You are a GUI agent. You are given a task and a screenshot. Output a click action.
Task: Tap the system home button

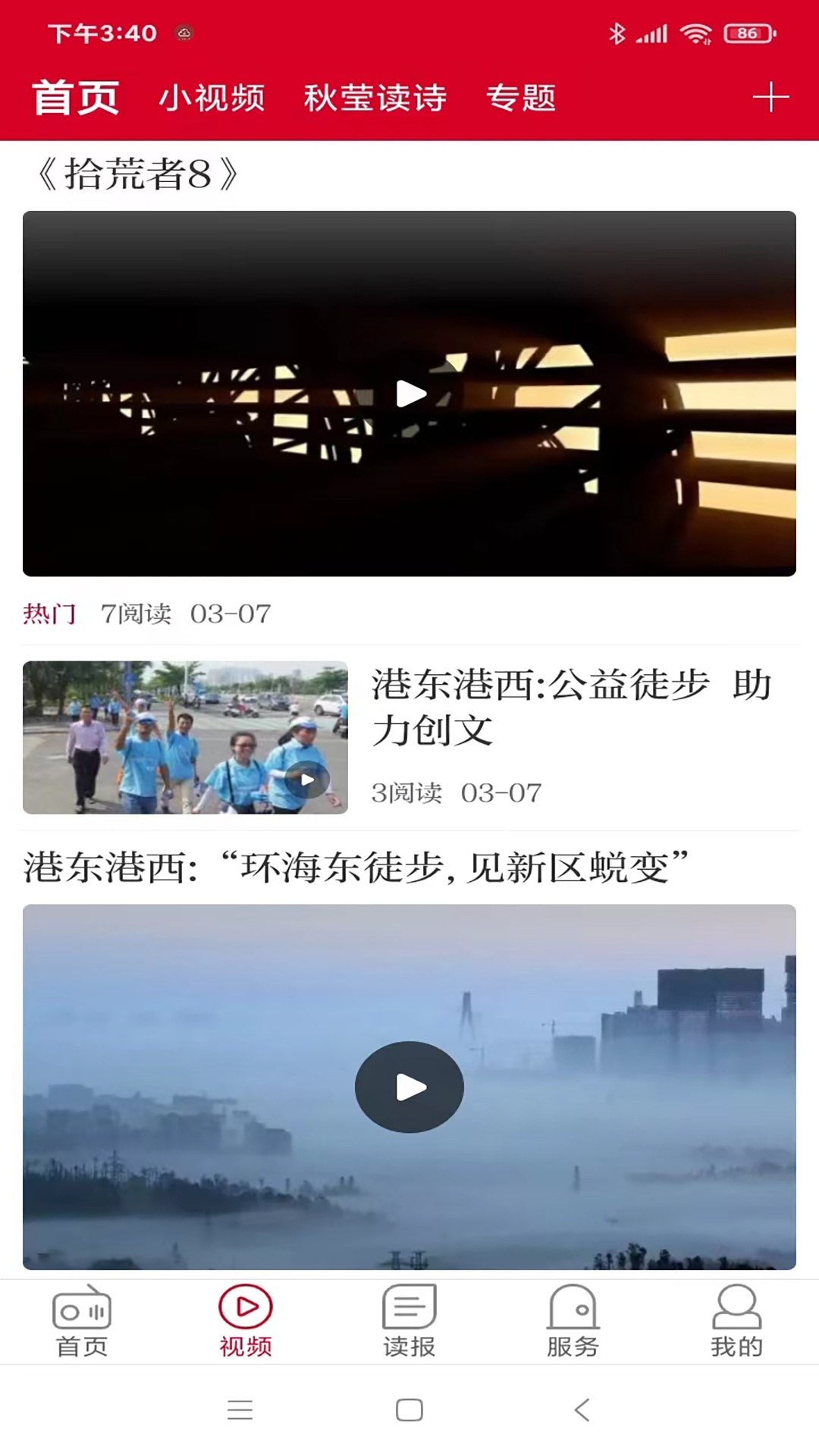coord(409,1410)
